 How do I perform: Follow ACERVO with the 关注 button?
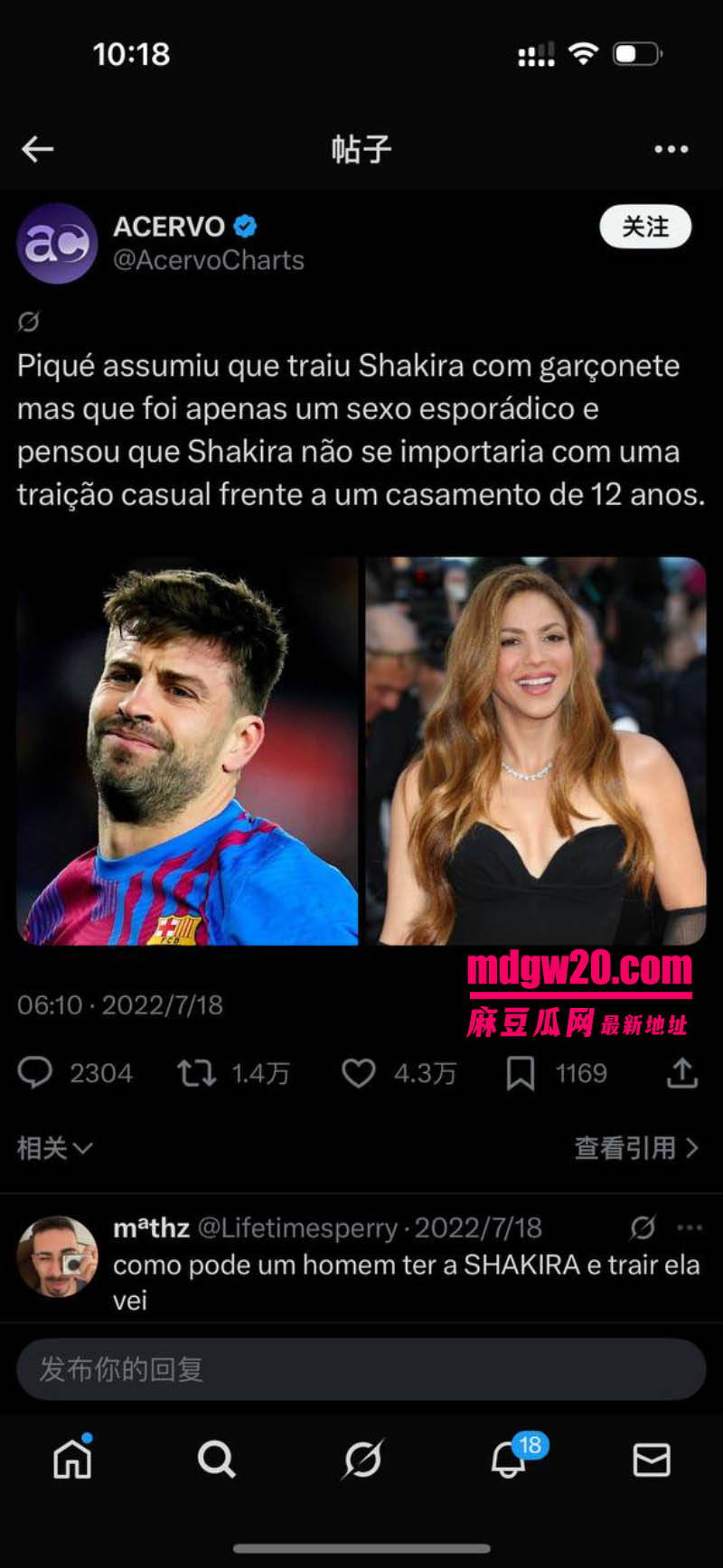[645, 227]
